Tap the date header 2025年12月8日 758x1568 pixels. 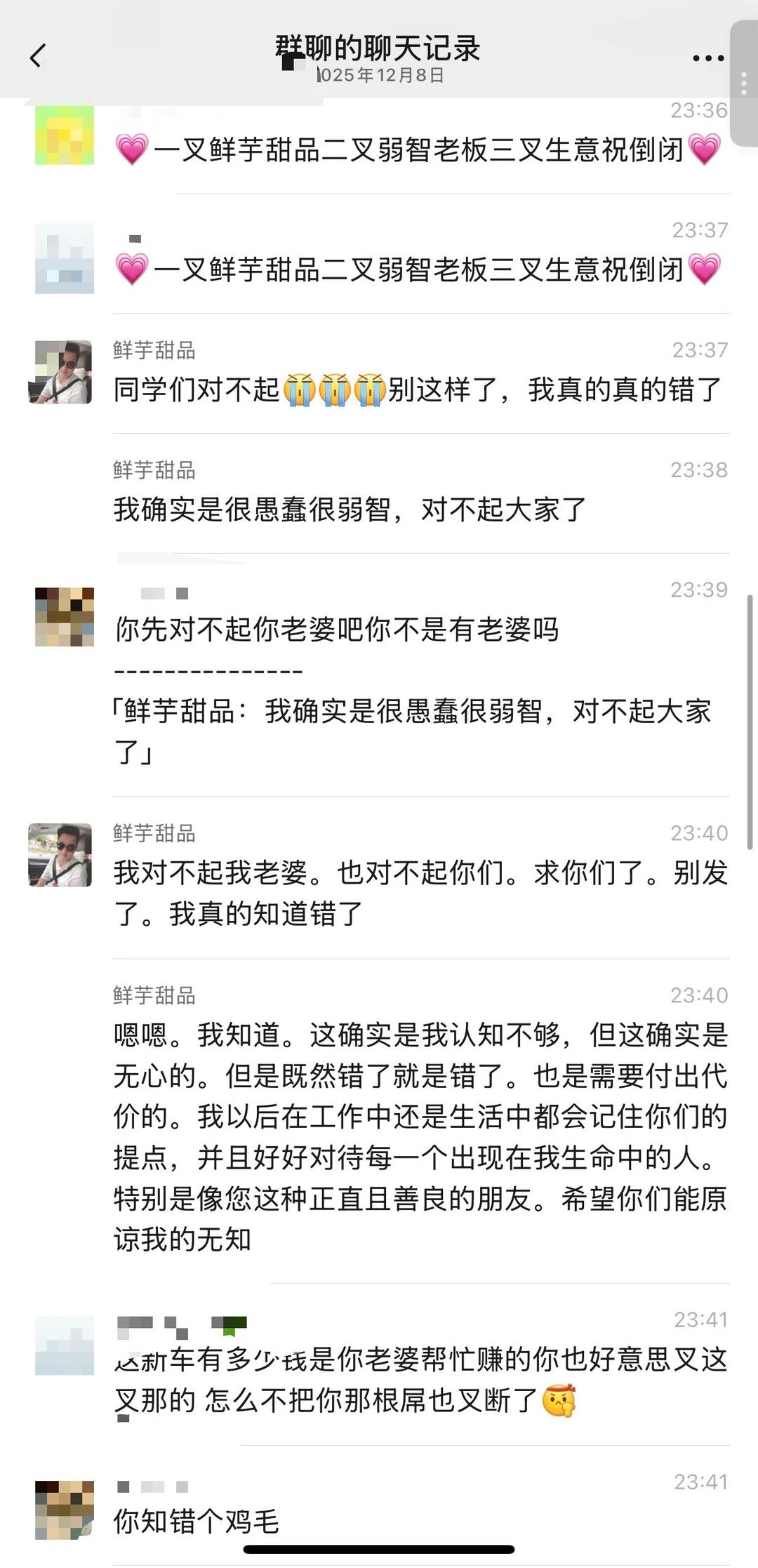379,74
